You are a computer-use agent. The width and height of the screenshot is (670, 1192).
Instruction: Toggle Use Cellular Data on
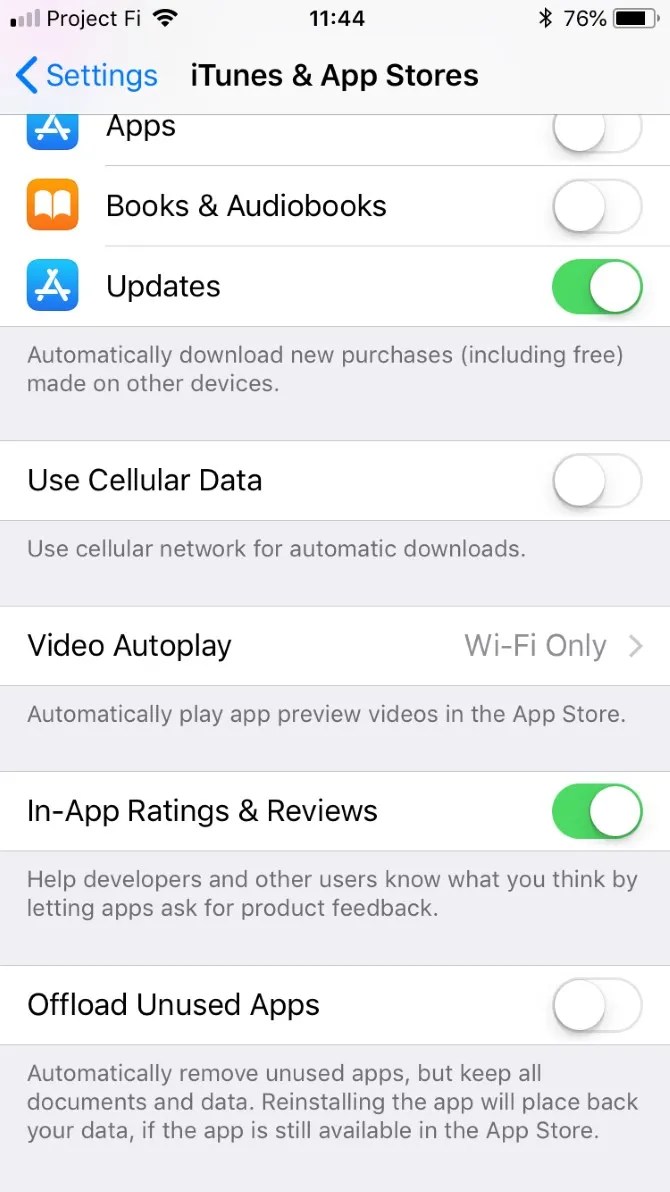596,481
